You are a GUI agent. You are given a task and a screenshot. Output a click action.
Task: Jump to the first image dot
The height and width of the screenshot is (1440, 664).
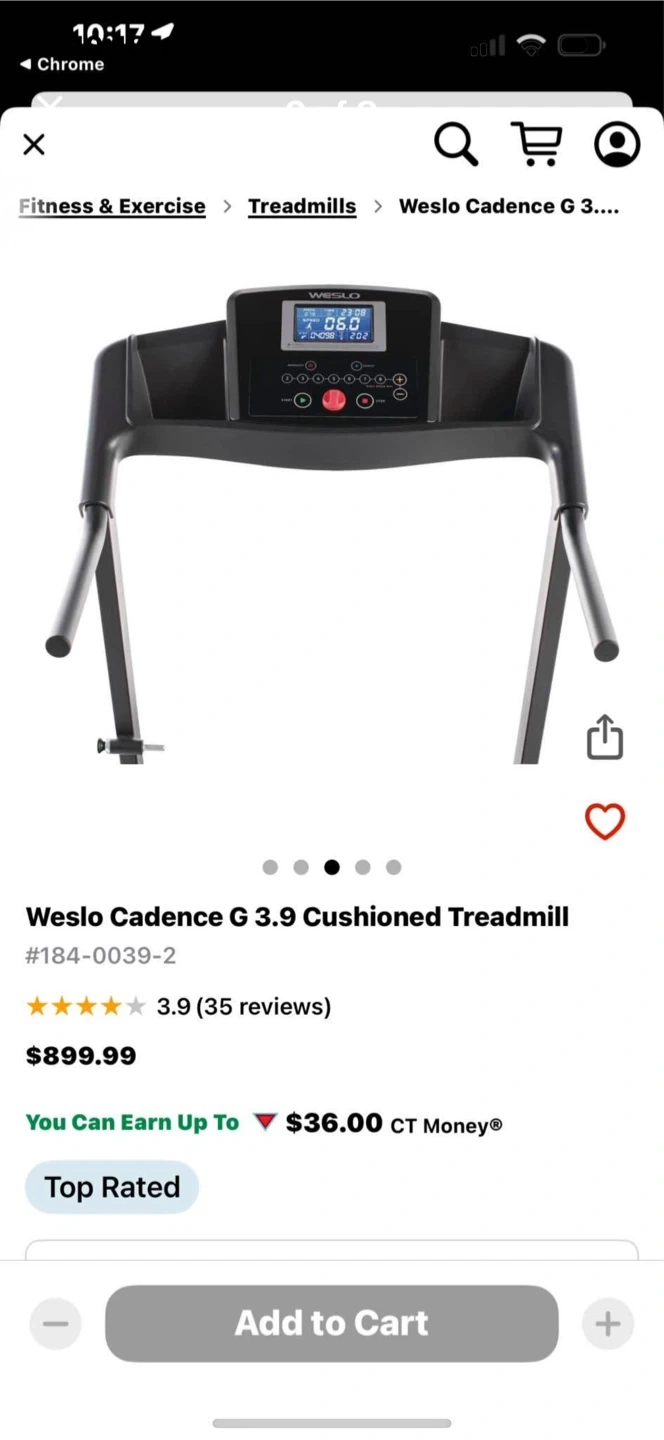click(270, 867)
